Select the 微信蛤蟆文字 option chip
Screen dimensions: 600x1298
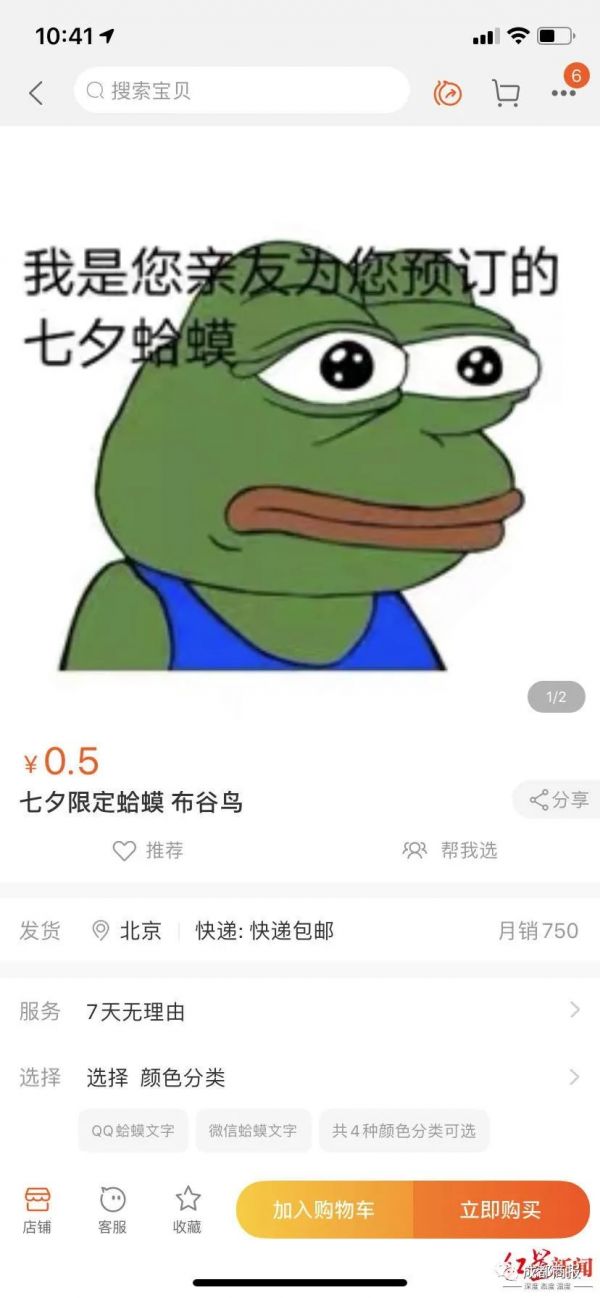pos(253,1130)
